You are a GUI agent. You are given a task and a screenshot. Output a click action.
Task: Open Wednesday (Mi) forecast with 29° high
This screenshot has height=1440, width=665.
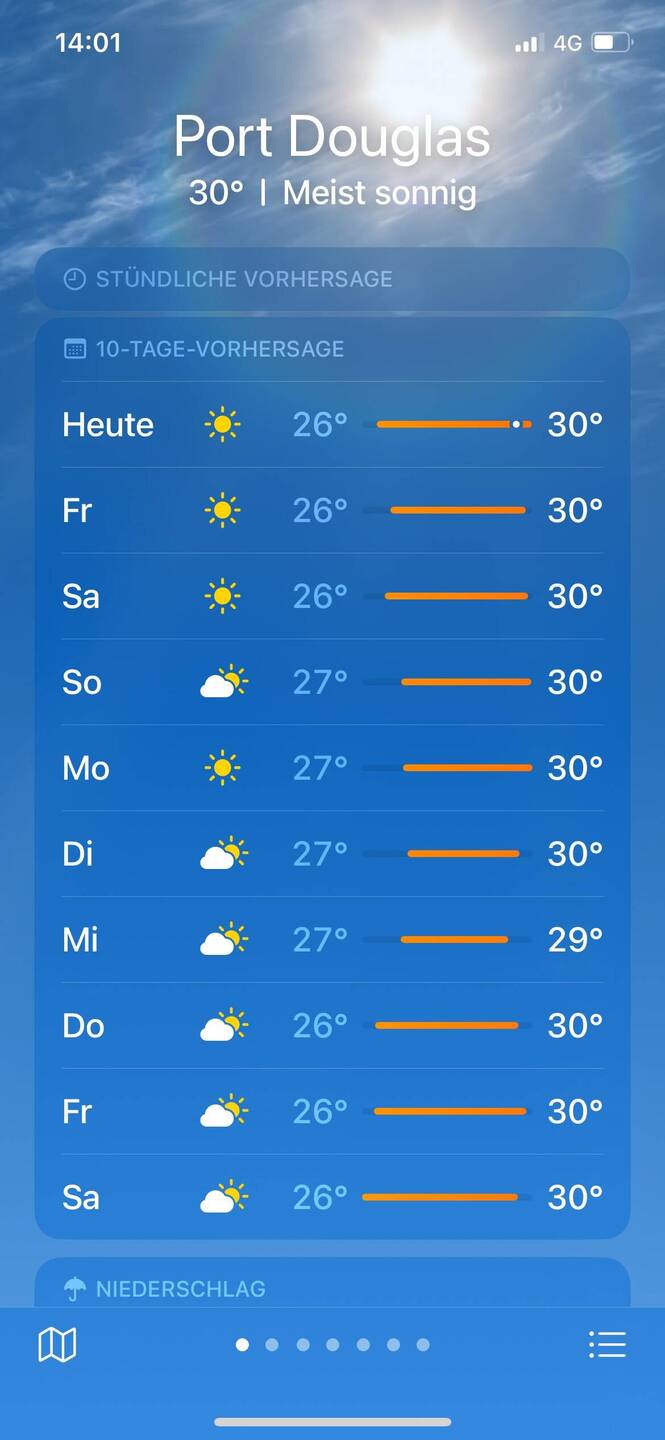pyautogui.click(x=332, y=941)
